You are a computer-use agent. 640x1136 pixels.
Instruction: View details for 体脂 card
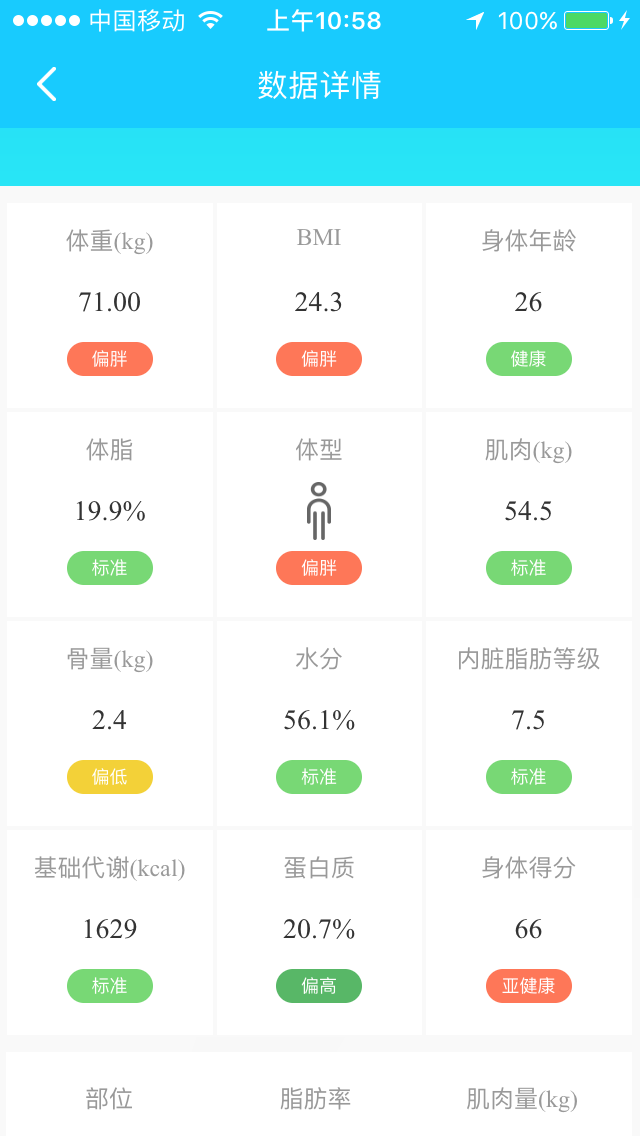pyautogui.click(x=110, y=514)
